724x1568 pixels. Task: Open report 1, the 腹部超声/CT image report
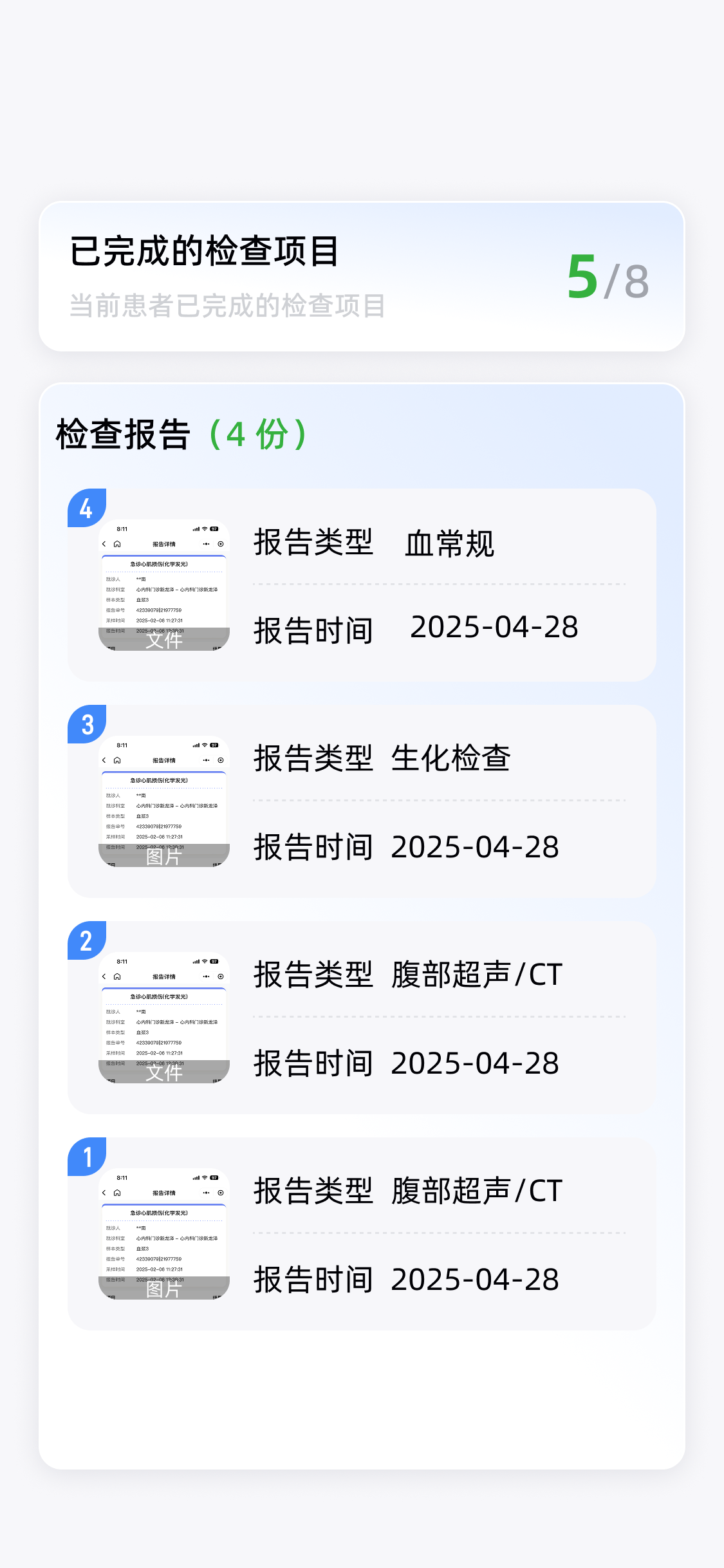[362, 1234]
